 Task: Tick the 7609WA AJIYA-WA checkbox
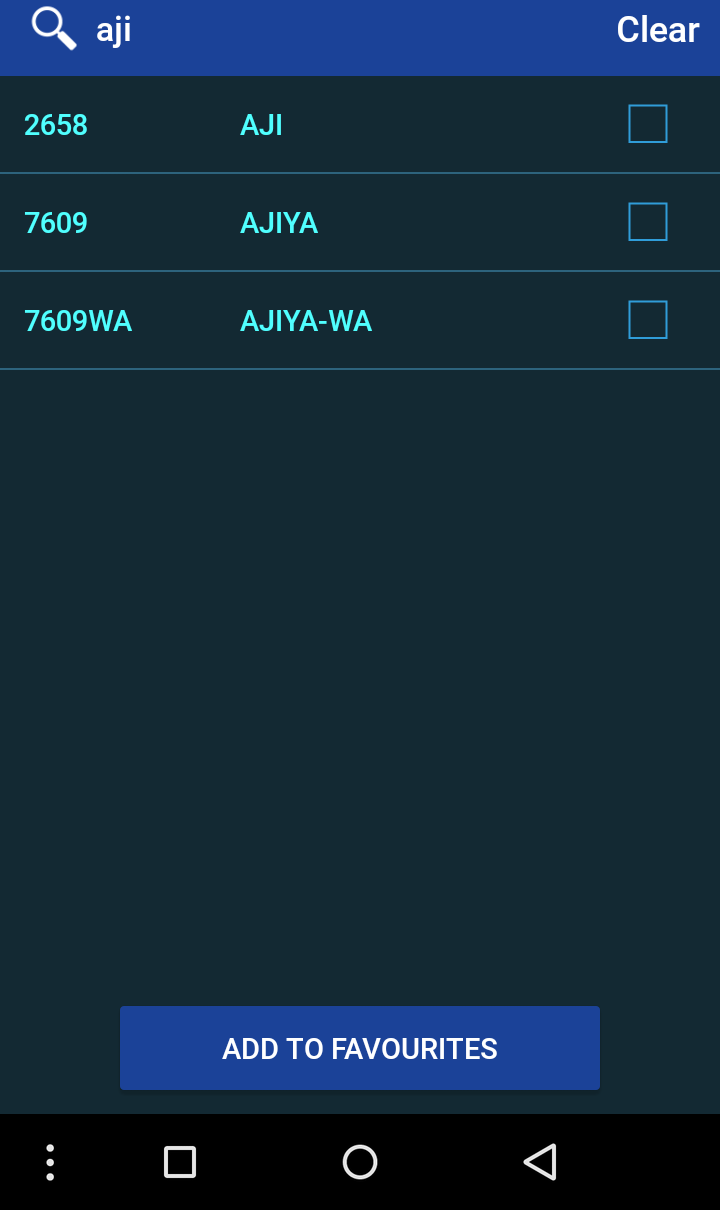pyautogui.click(x=647, y=320)
